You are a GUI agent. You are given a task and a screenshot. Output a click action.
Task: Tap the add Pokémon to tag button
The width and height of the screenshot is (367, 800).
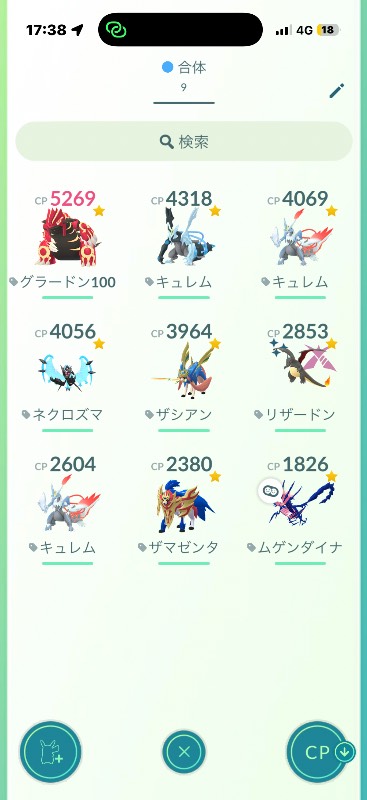[51, 752]
